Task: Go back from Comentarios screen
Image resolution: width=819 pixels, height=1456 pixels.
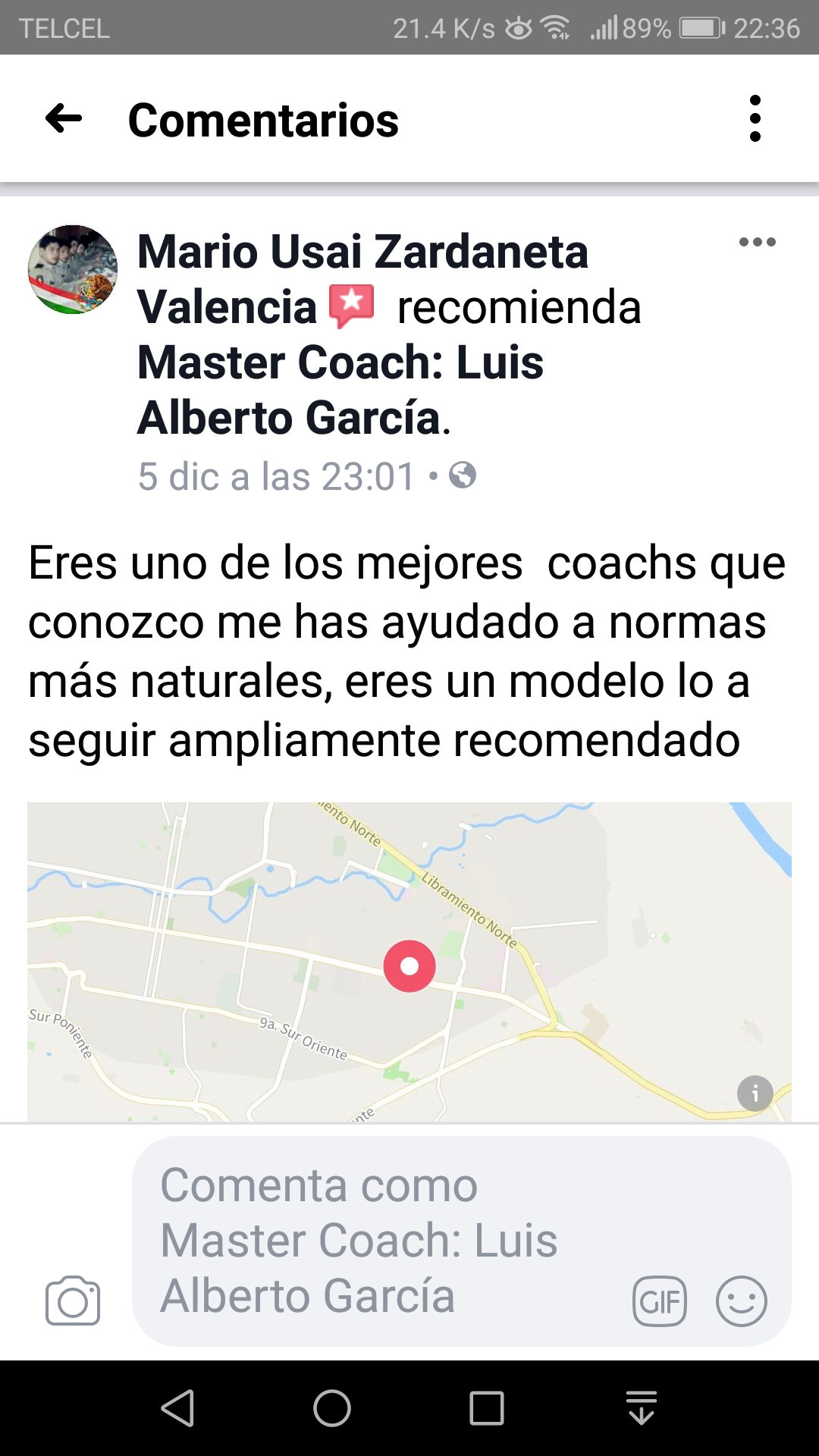Action: tap(64, 119)
